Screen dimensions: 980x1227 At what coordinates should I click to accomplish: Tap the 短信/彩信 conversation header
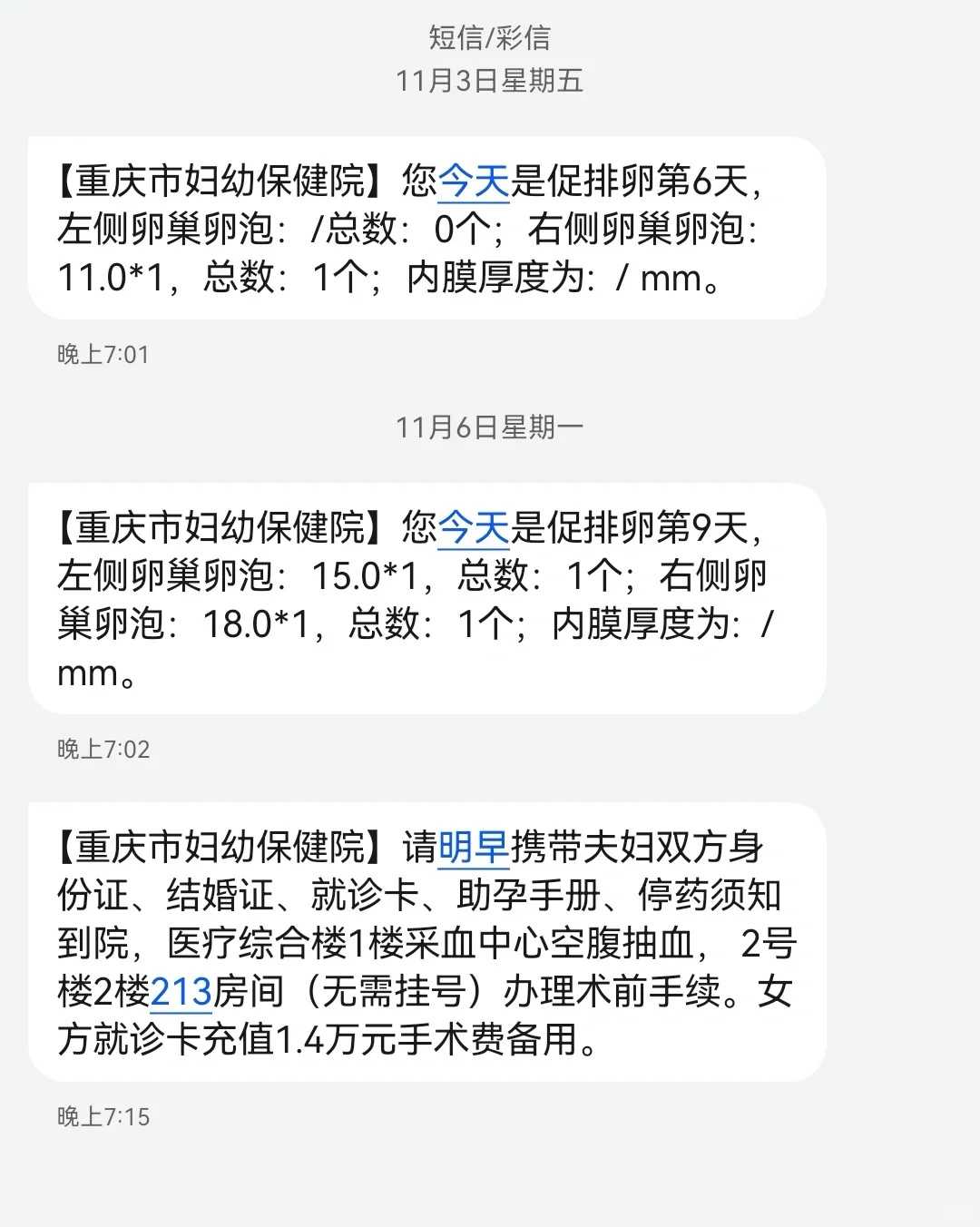(488, 38)
